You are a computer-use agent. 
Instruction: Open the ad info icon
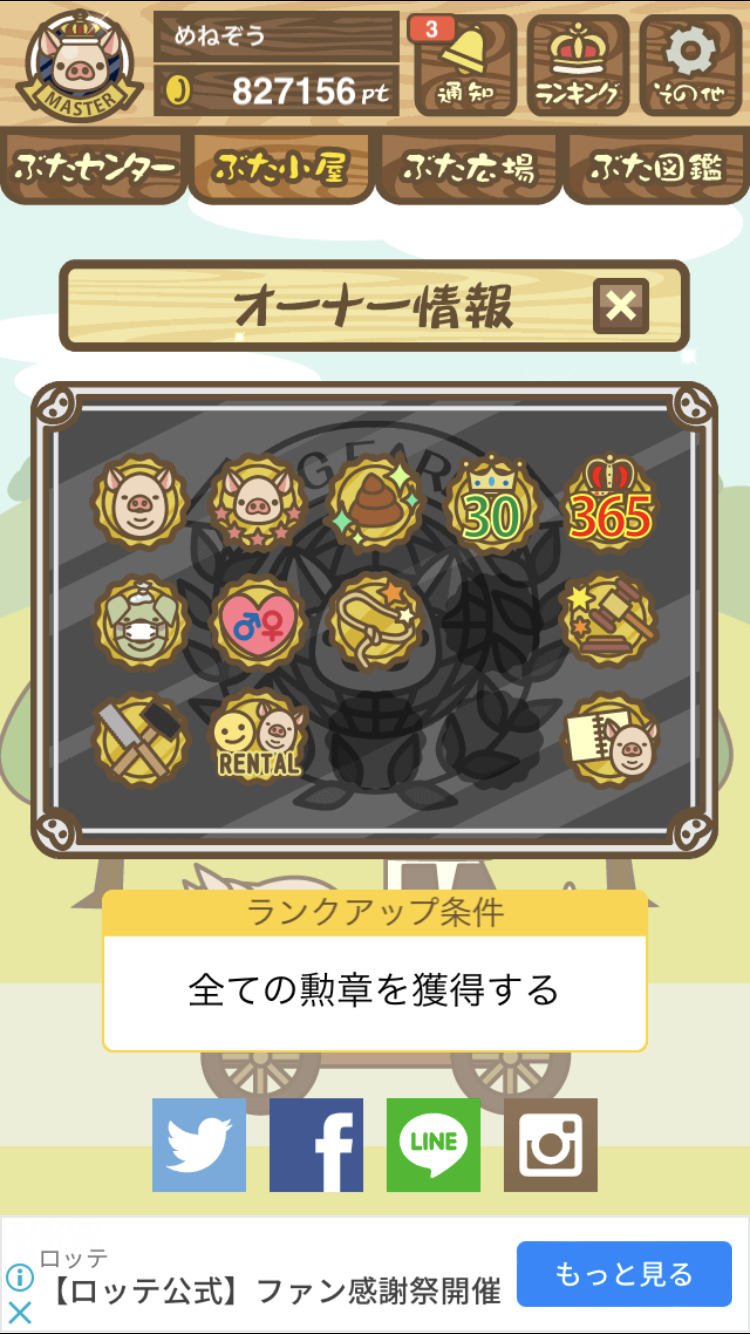[x=20, y=1277]
